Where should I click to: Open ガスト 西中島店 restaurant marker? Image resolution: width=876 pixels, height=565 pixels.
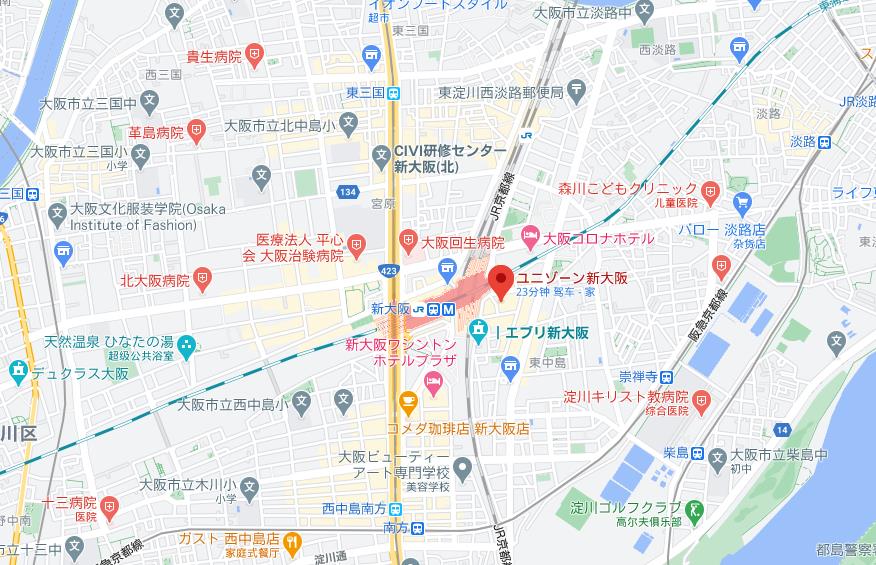click(x=292, y=544)
